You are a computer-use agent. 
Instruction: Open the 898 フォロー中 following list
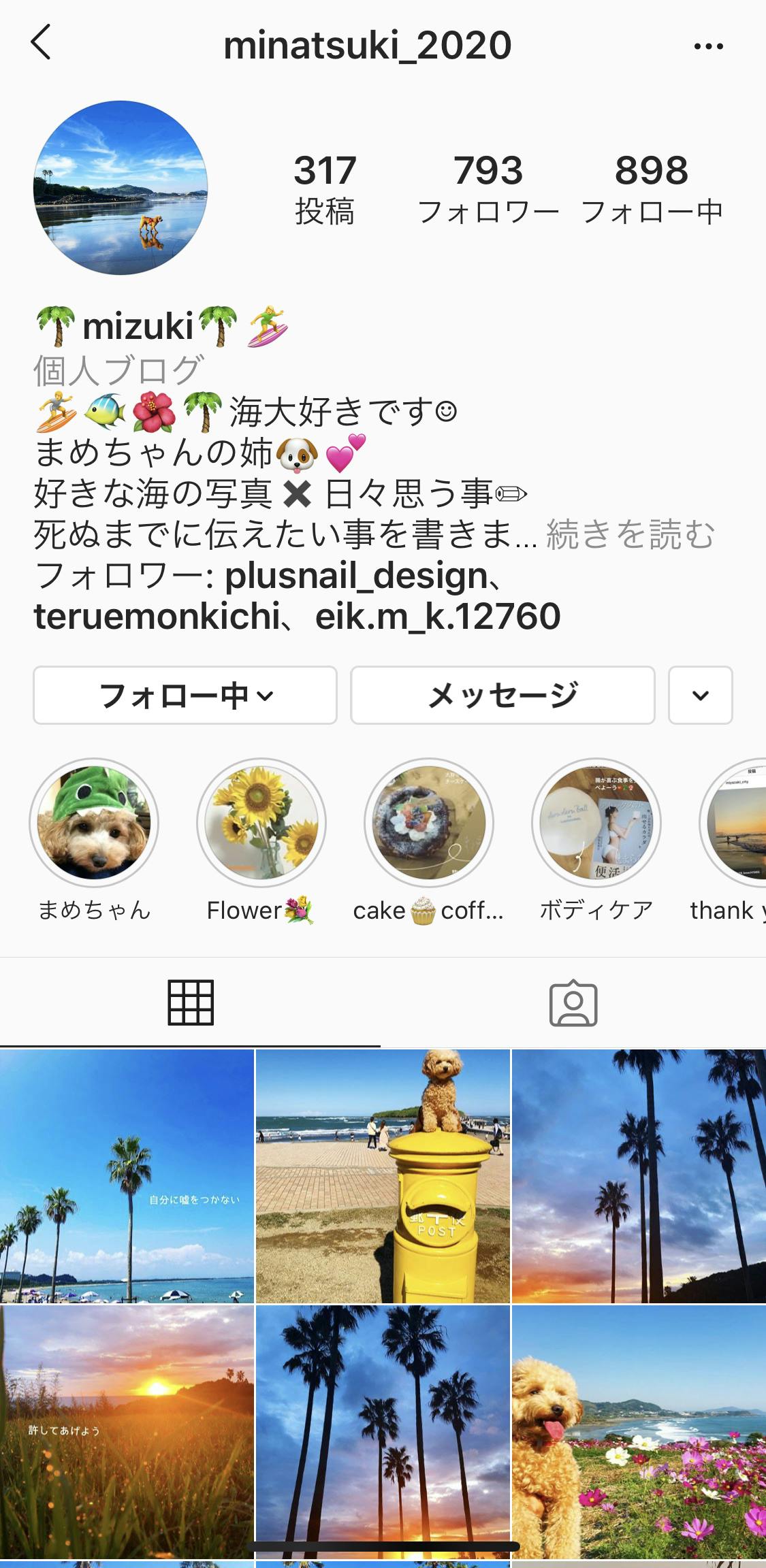[652, 189]
